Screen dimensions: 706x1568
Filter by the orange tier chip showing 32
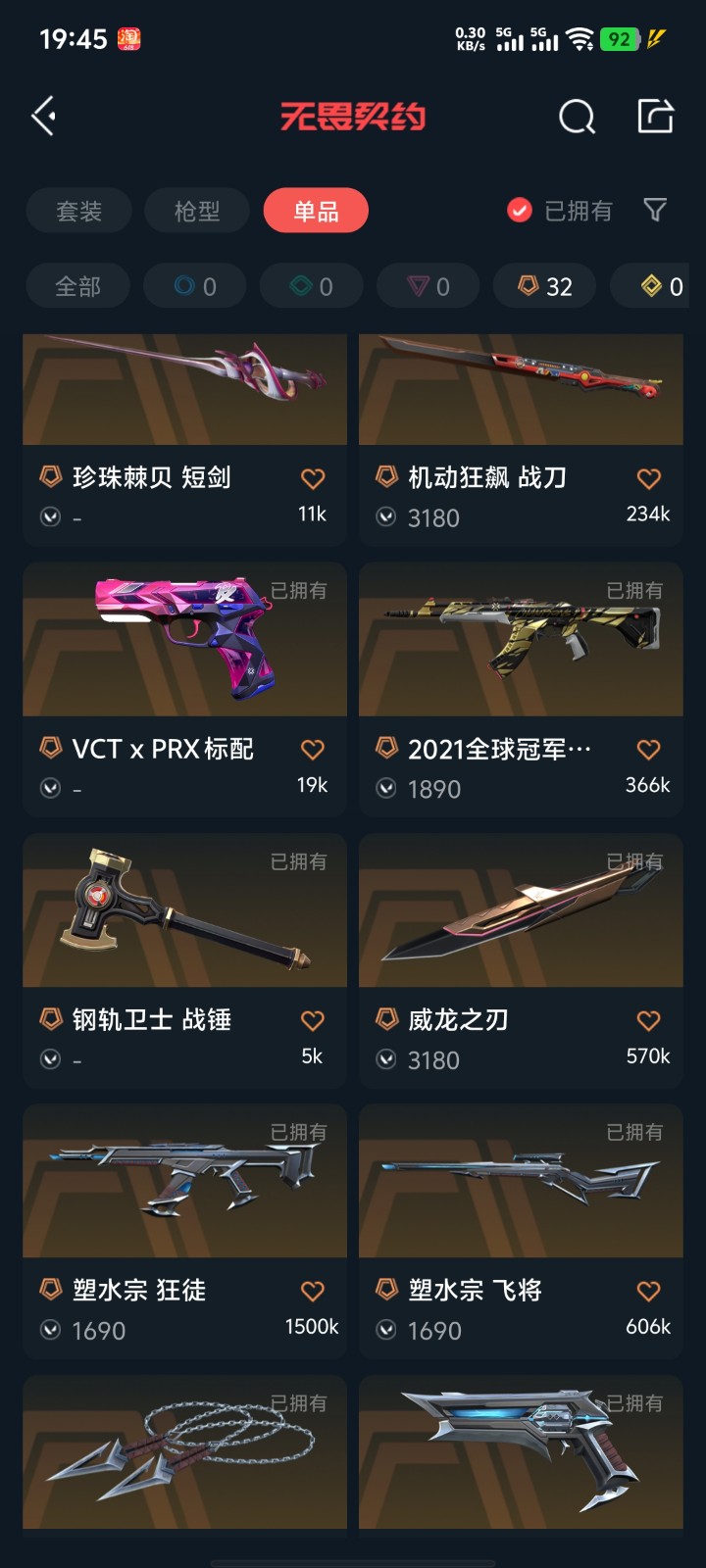pos(544,286)
